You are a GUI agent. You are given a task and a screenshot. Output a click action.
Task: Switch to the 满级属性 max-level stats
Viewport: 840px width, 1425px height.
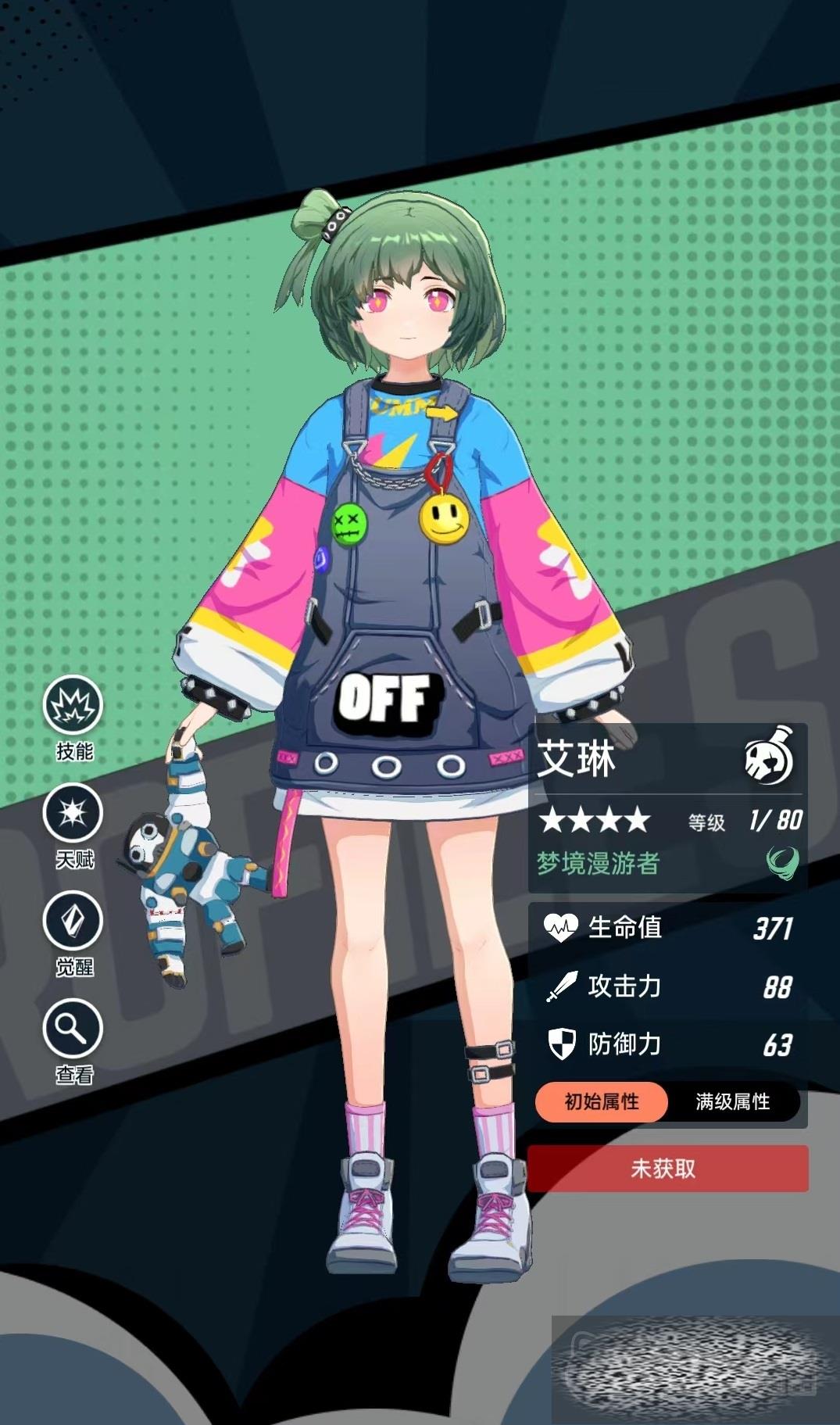[733, 1101]
